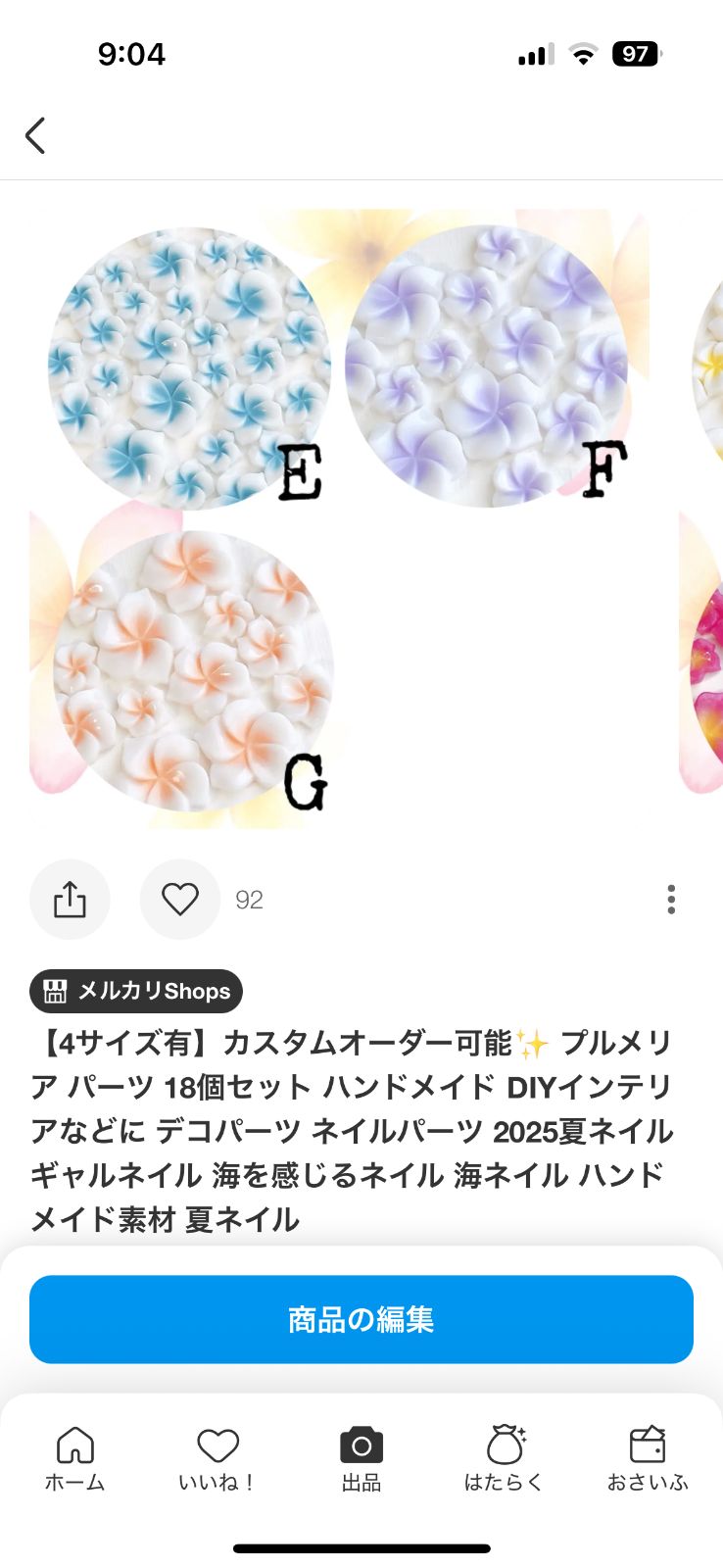Open the three-dot overflow menu

pos(671,899)
